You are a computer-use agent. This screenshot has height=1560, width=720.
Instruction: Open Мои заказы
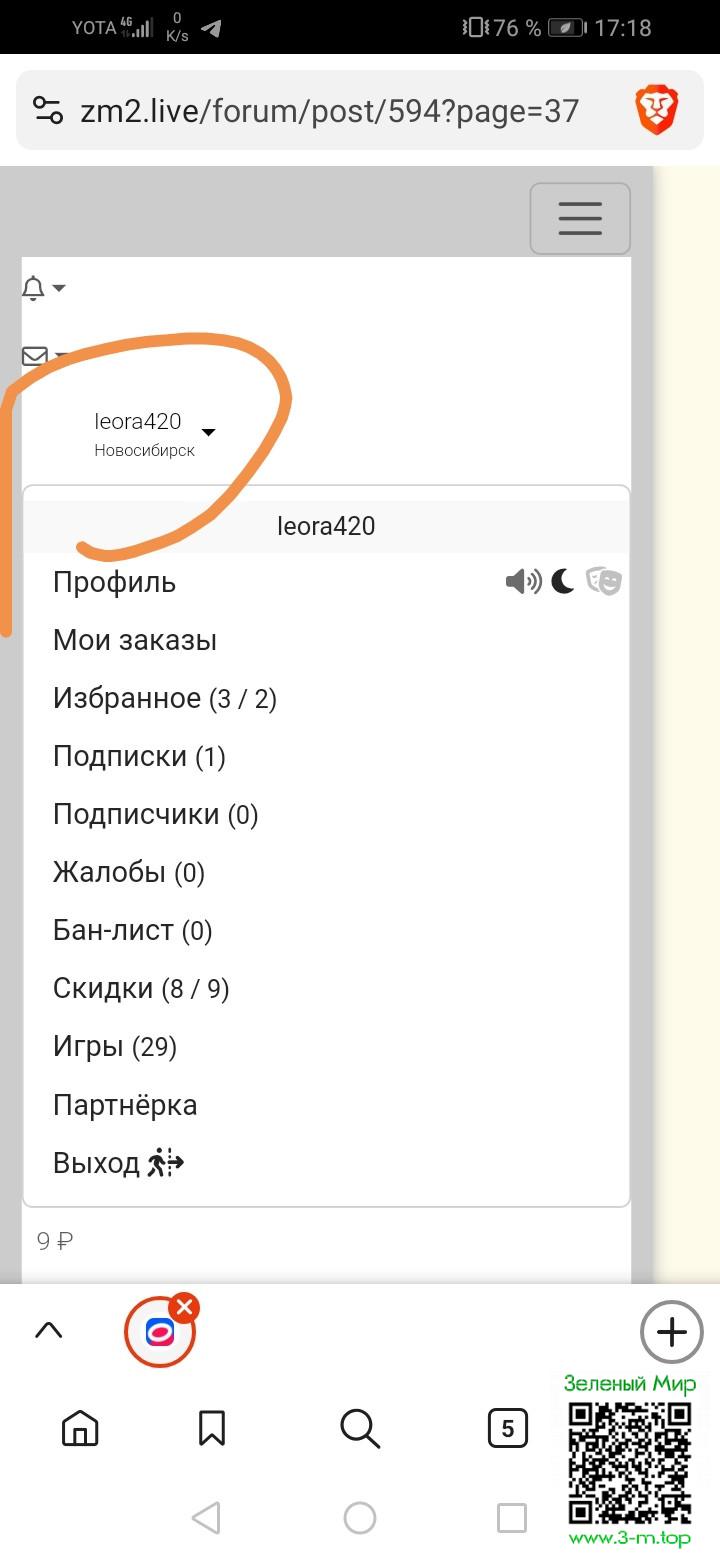[x=134, y=640]
